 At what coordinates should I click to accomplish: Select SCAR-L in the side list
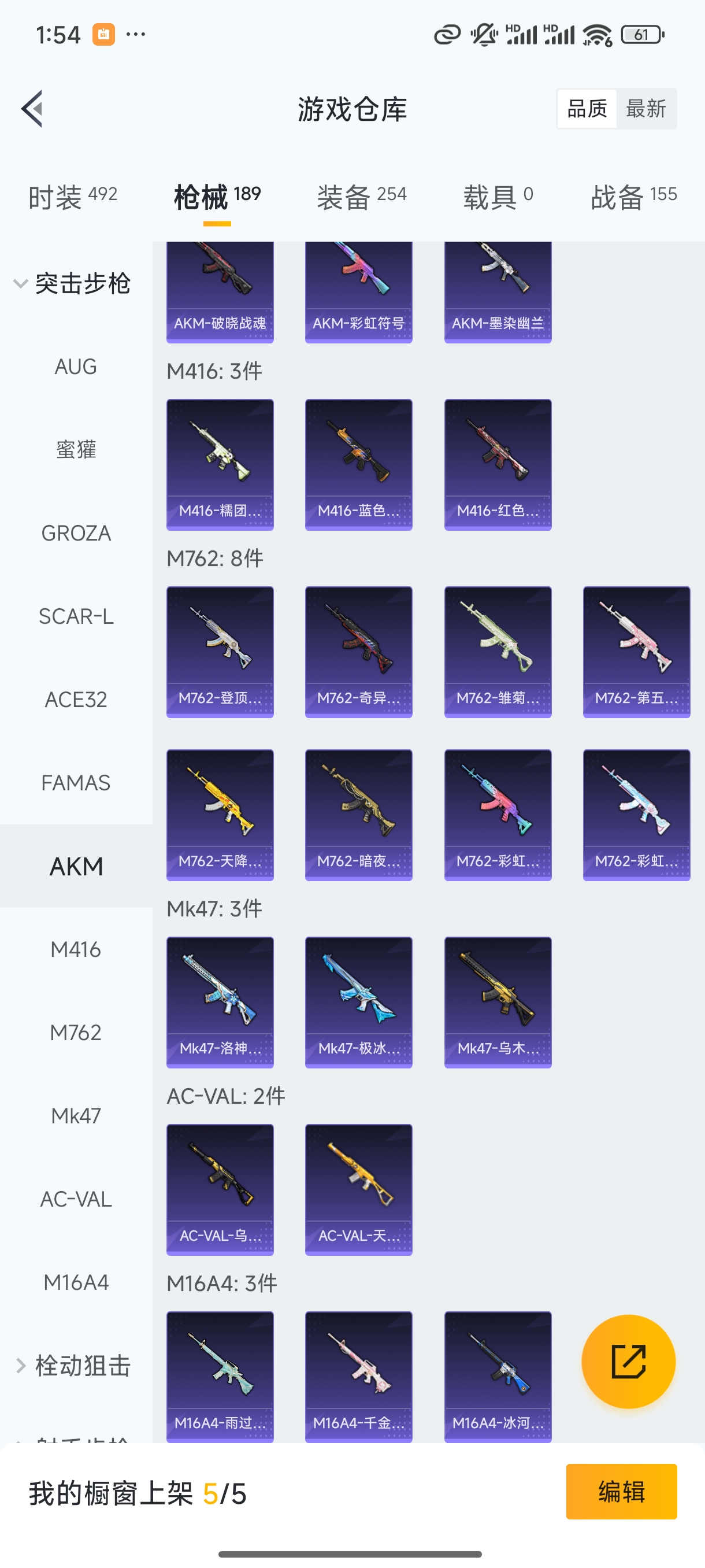[76, 616]
